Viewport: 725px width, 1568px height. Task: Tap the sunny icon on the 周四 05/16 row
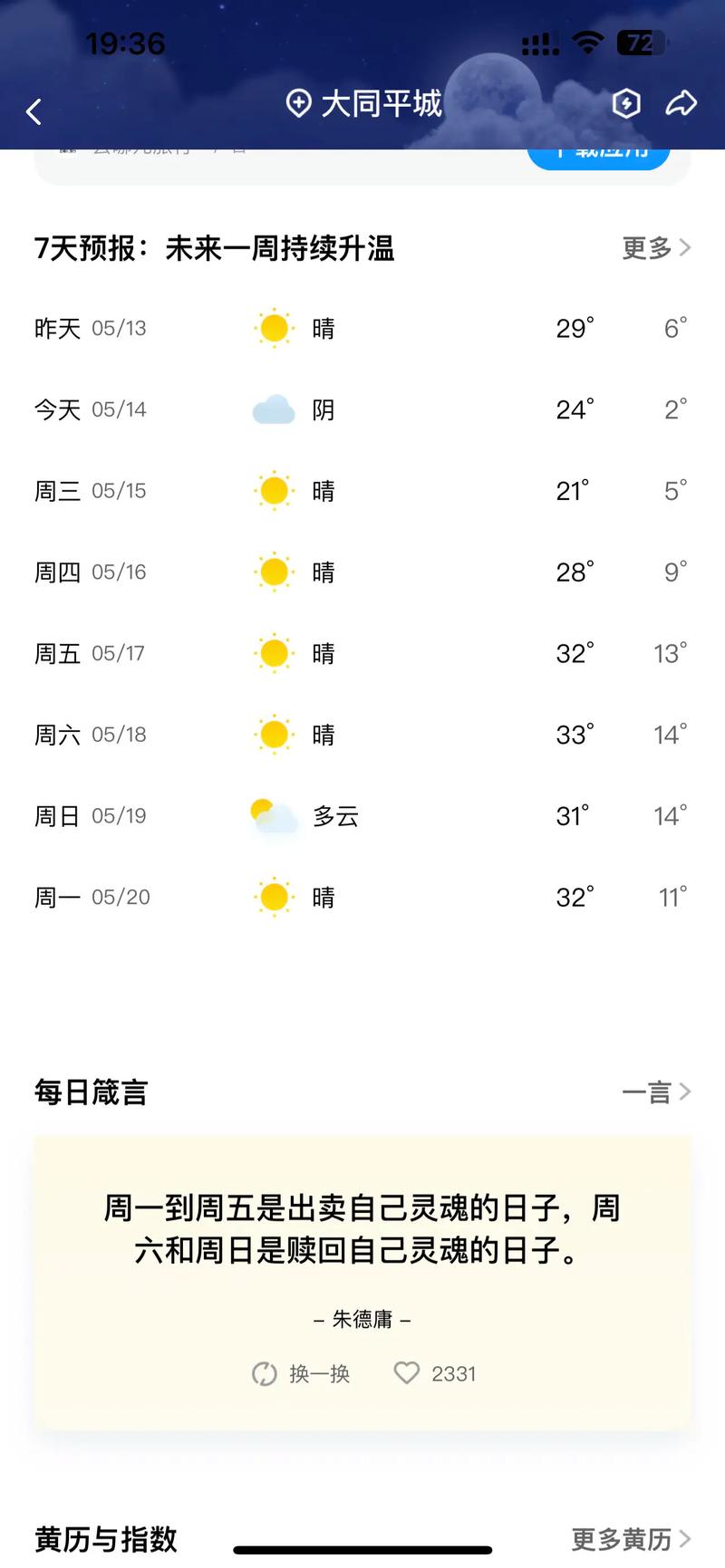pos(274,572)
